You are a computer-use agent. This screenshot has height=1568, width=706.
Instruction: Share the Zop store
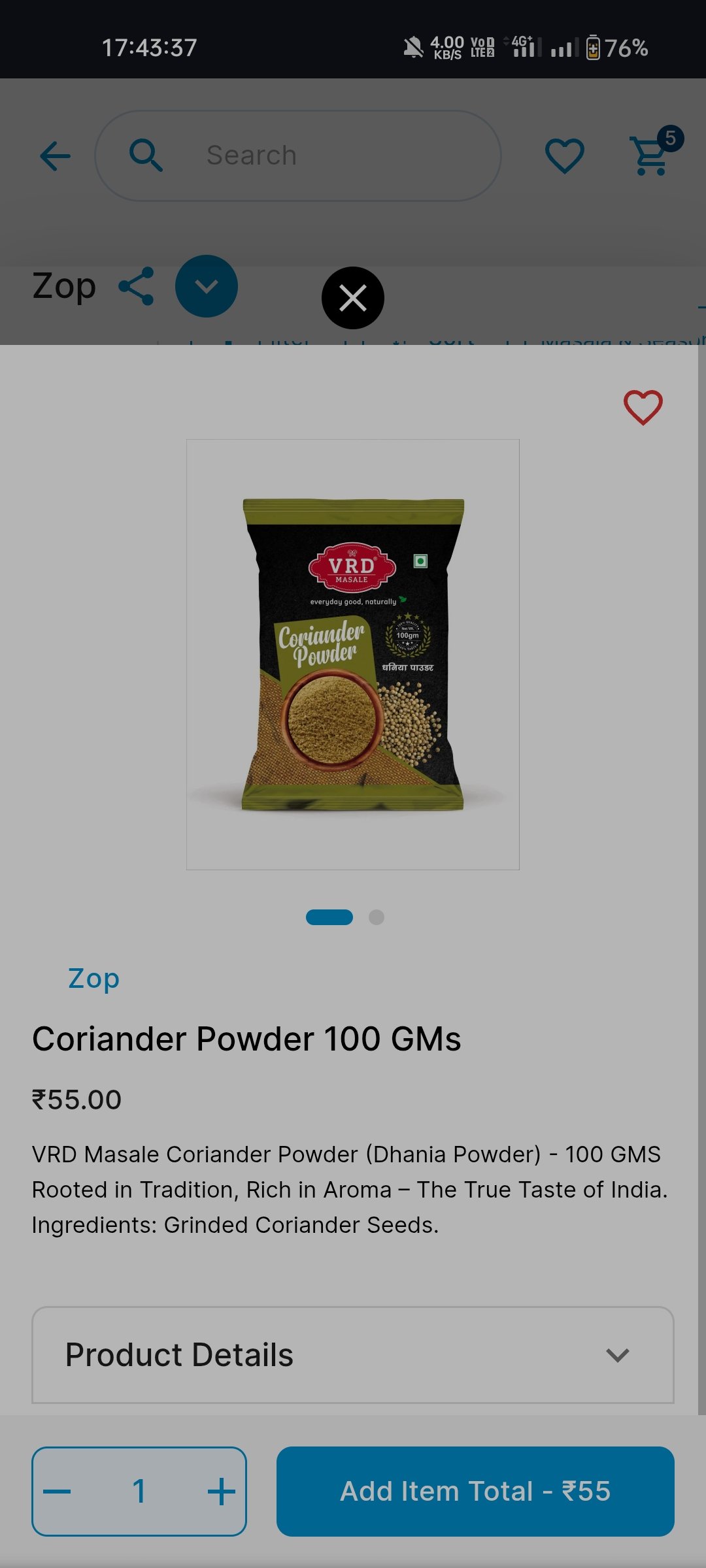coord(136,286)
